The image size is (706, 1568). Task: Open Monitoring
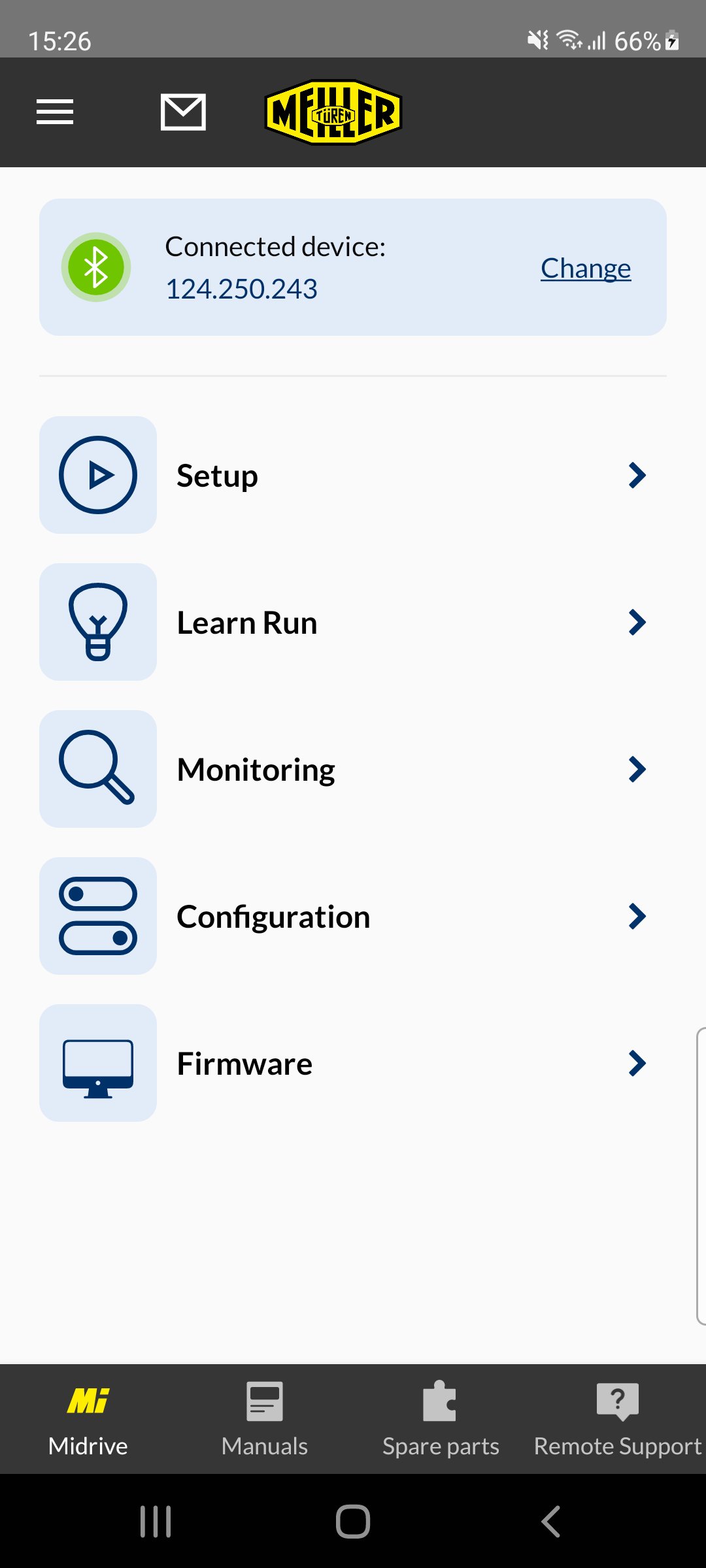pos(353,769)
